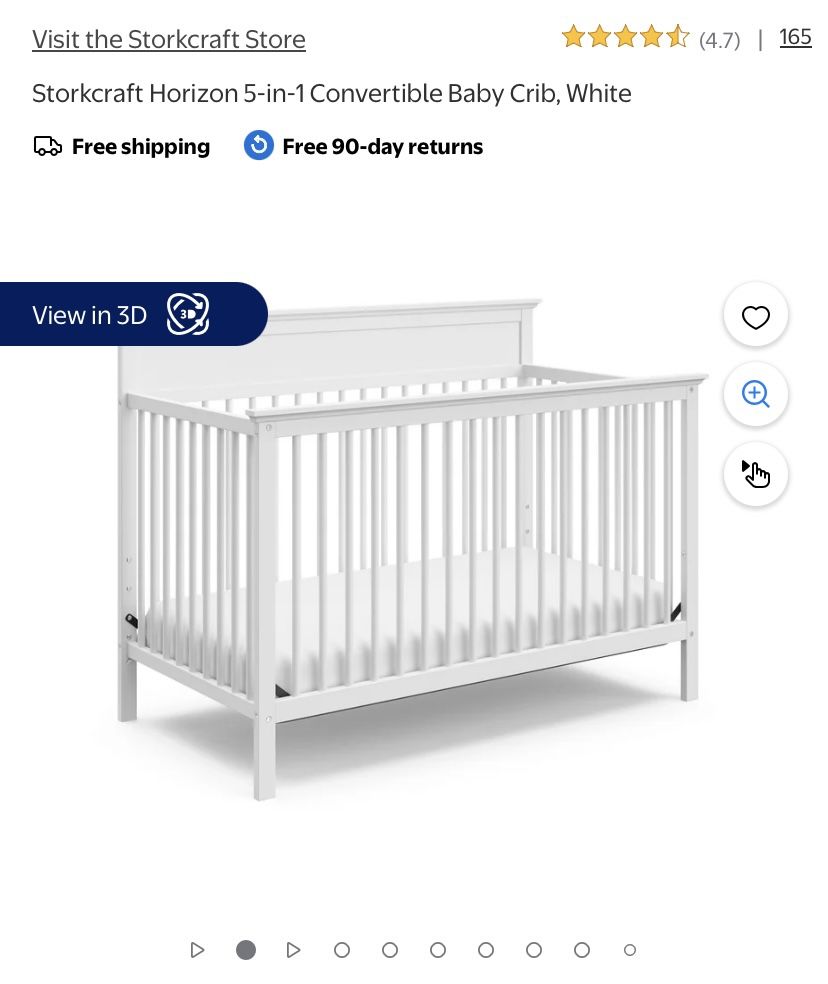Click the (4.7) rating text
The height and width of the screenshot is (984, 828).
tap(720, 40)
